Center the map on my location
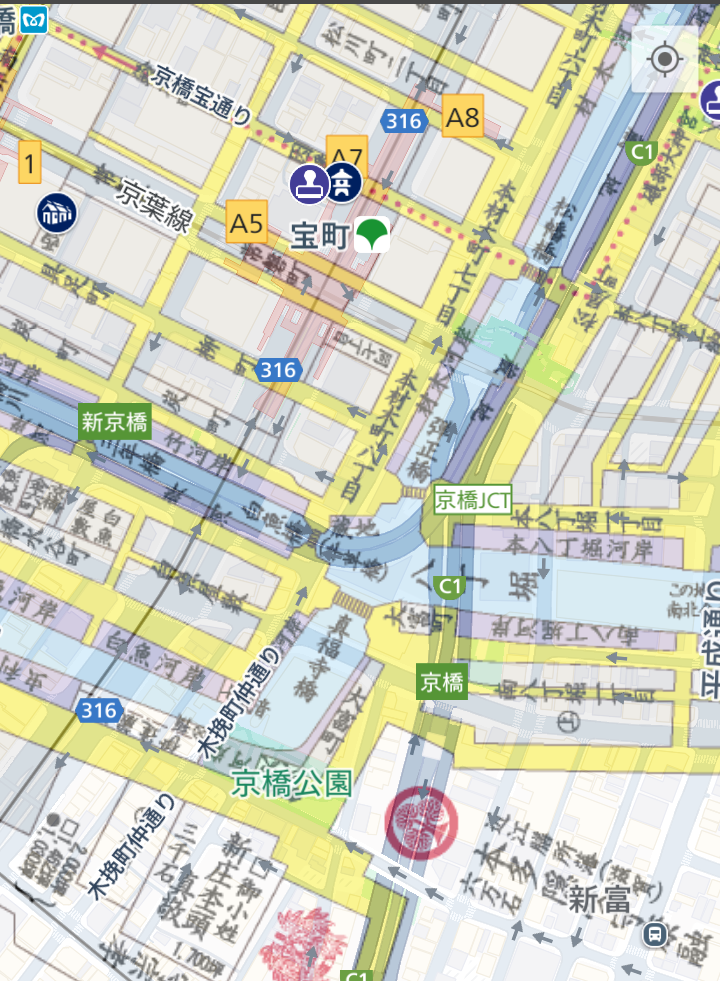Viewport: 720px width, 981px height. 664,60
